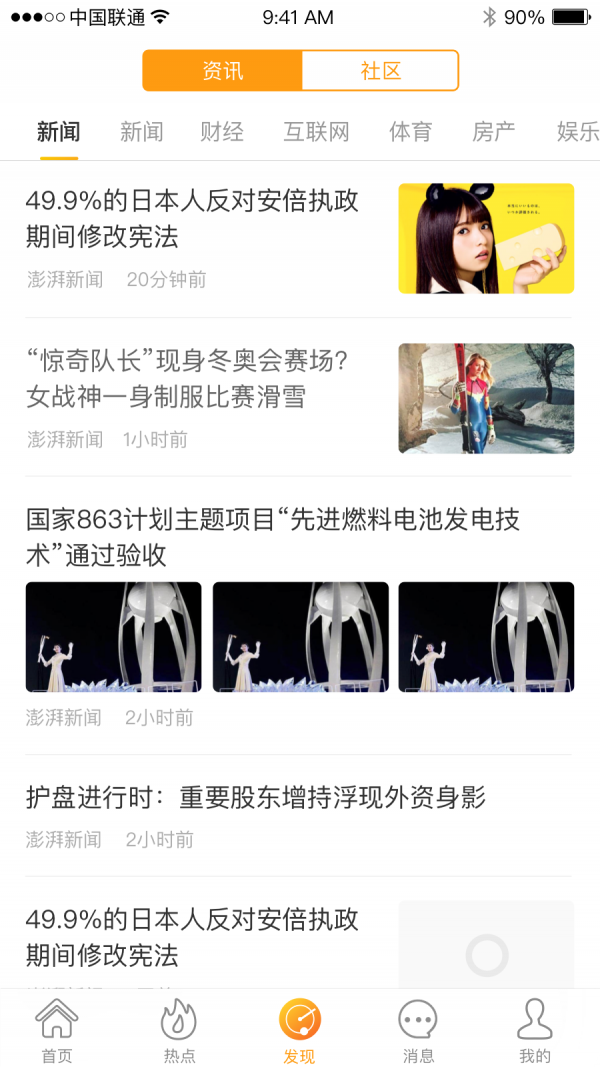The width and height of the screenshot is (600, 1067).
Task: Open the skiing photo beside the 惊奇队长 story
Action: point(486,398)
